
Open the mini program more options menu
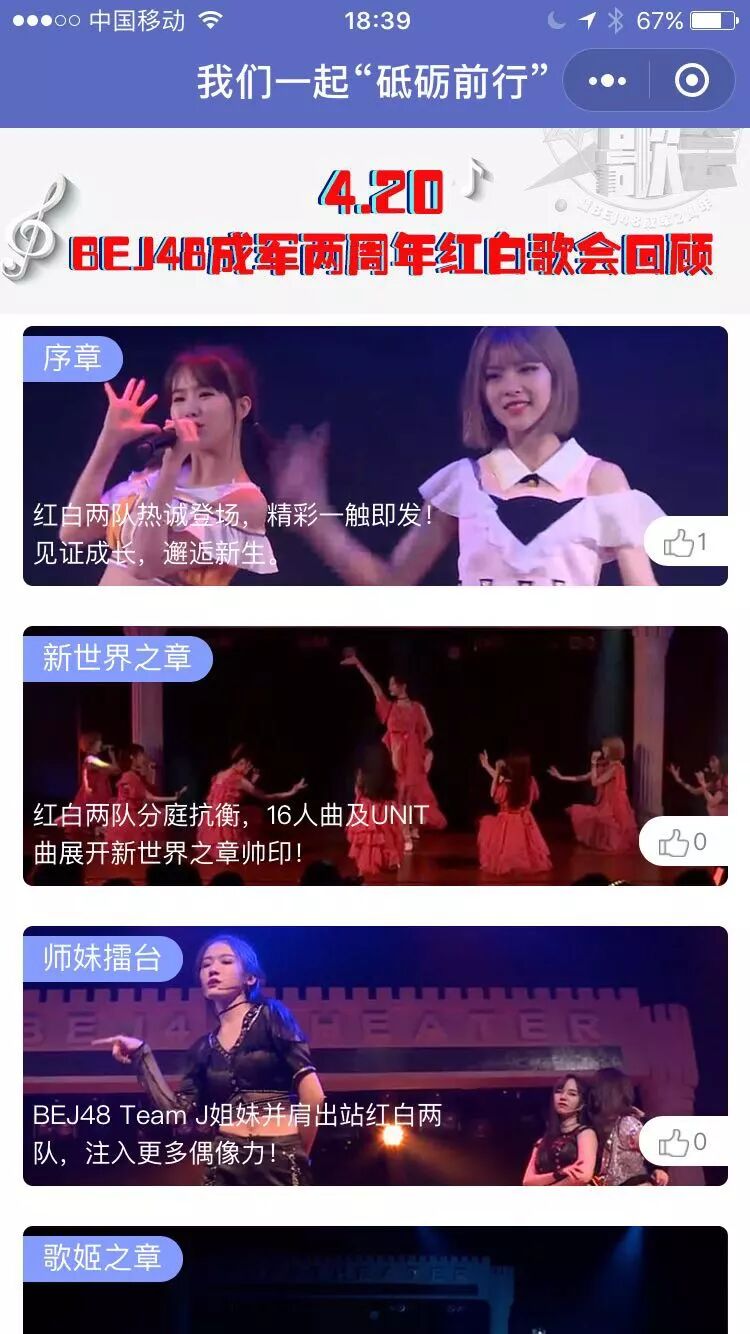click(x=607, y=81)
